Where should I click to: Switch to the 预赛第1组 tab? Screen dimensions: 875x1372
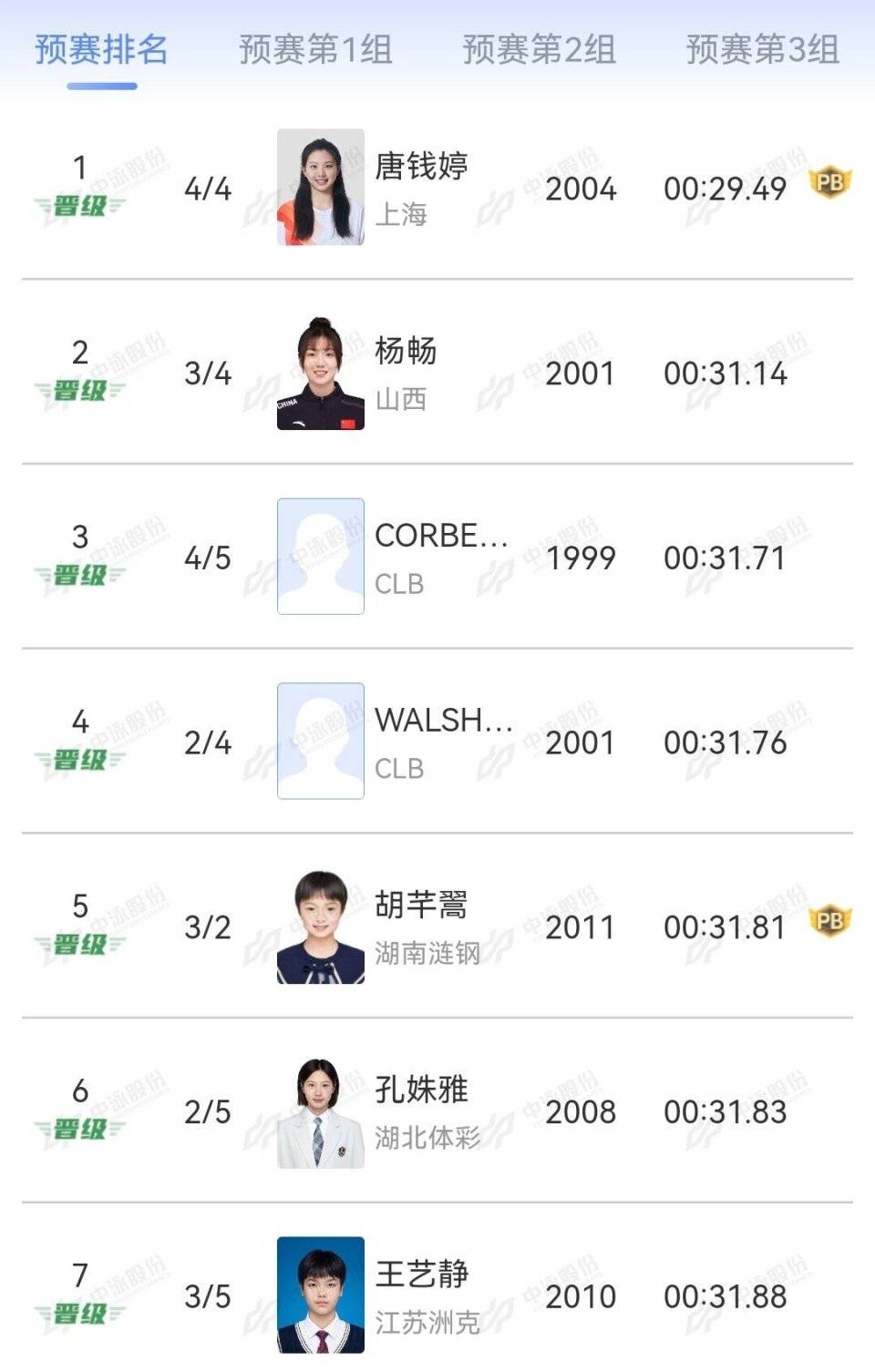(x=315, y=49)
